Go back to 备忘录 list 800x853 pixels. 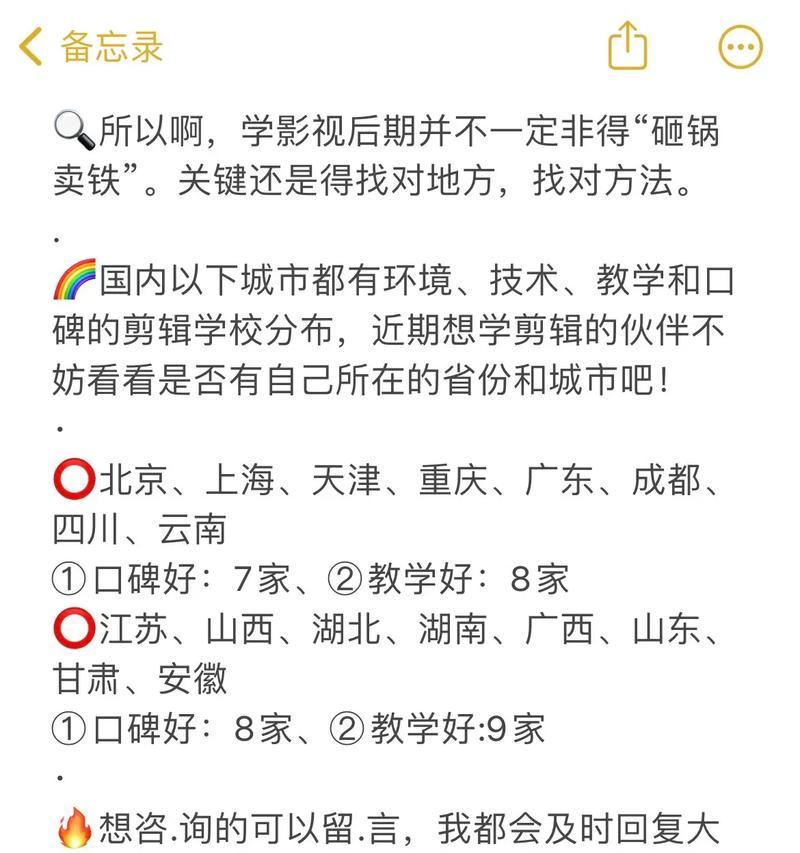[90, 47]
